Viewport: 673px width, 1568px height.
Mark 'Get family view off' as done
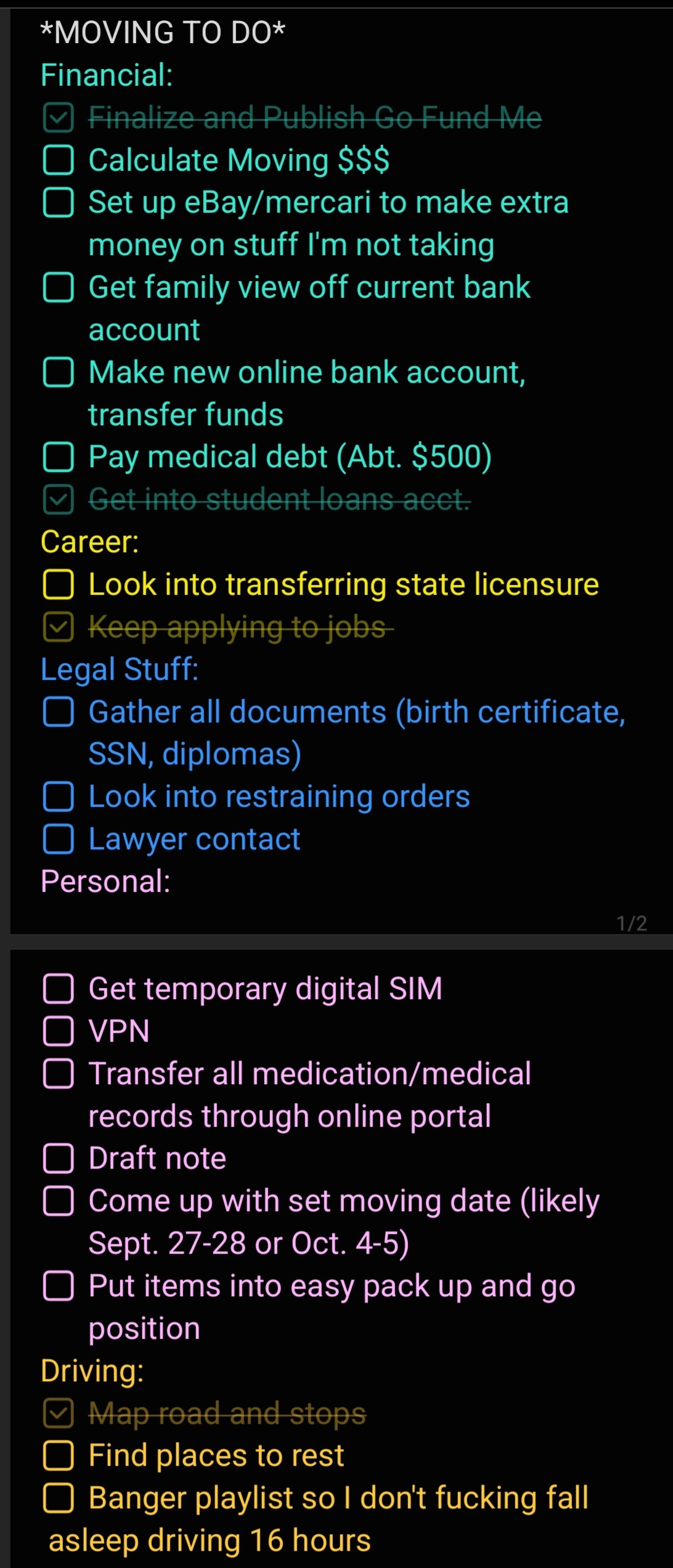[x=59, y=287]
